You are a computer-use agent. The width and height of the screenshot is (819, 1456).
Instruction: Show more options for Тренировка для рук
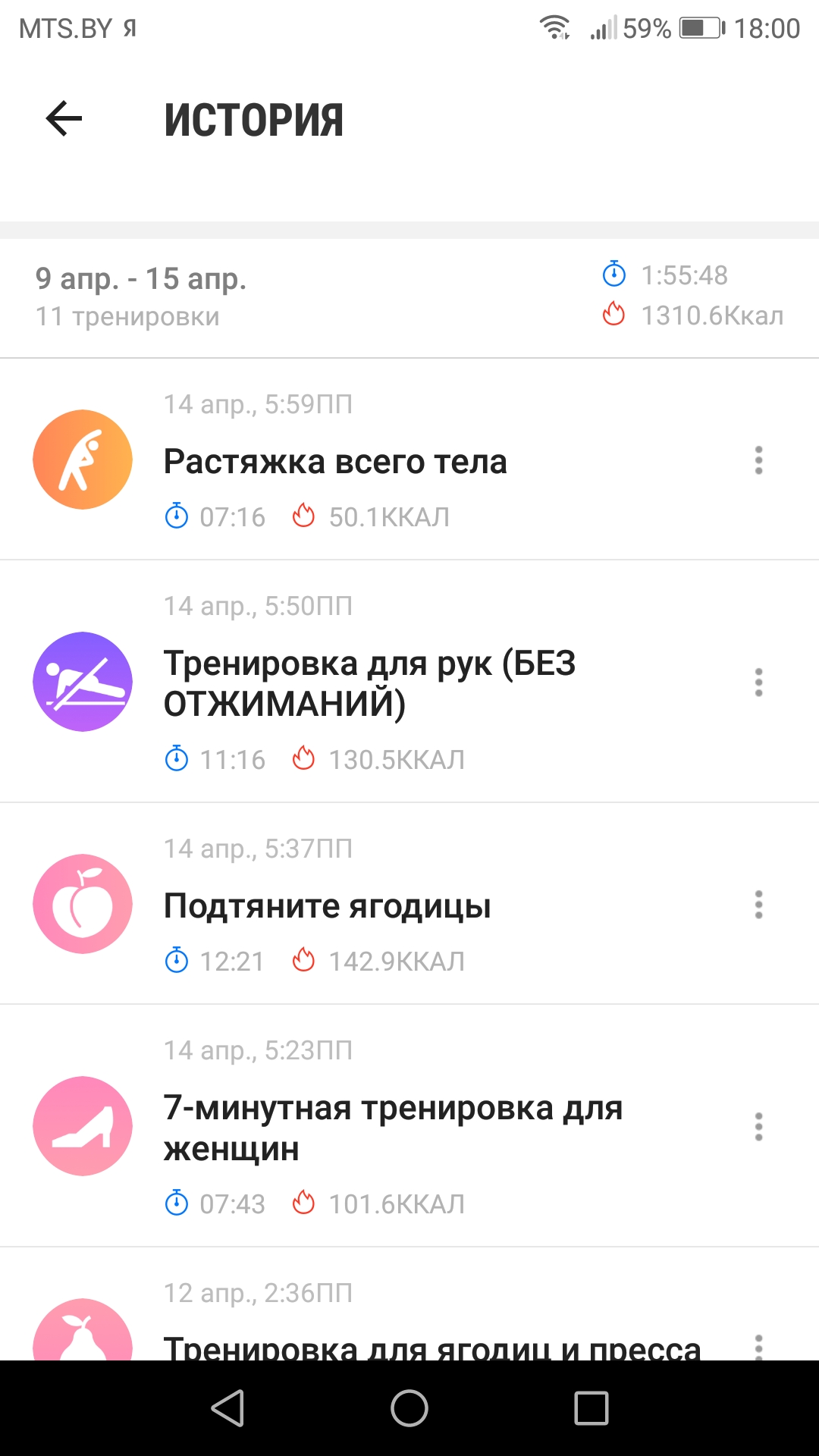click(x=758, y=682)
